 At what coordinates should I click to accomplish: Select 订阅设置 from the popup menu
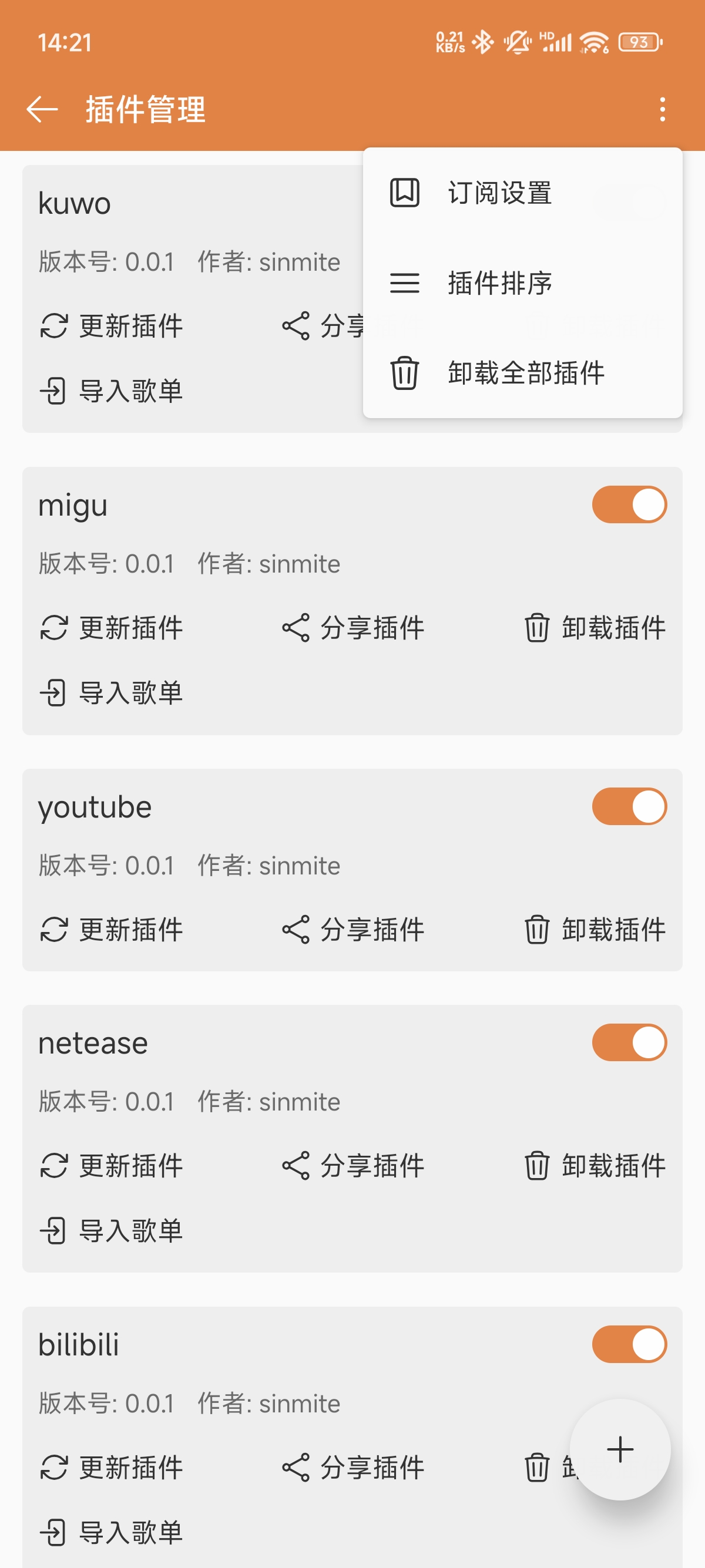[x=499, y=193]
